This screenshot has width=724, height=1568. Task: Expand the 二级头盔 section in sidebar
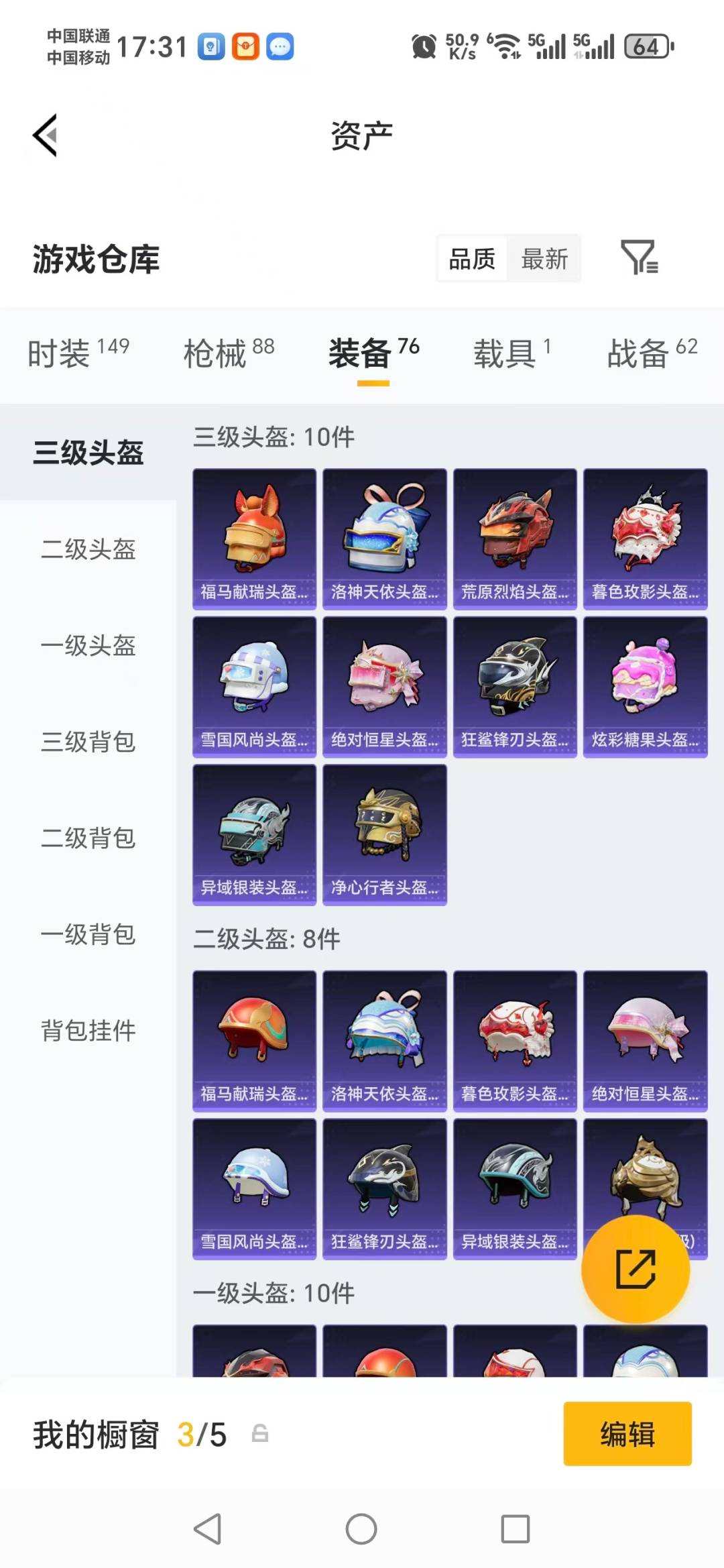(87, 551)
